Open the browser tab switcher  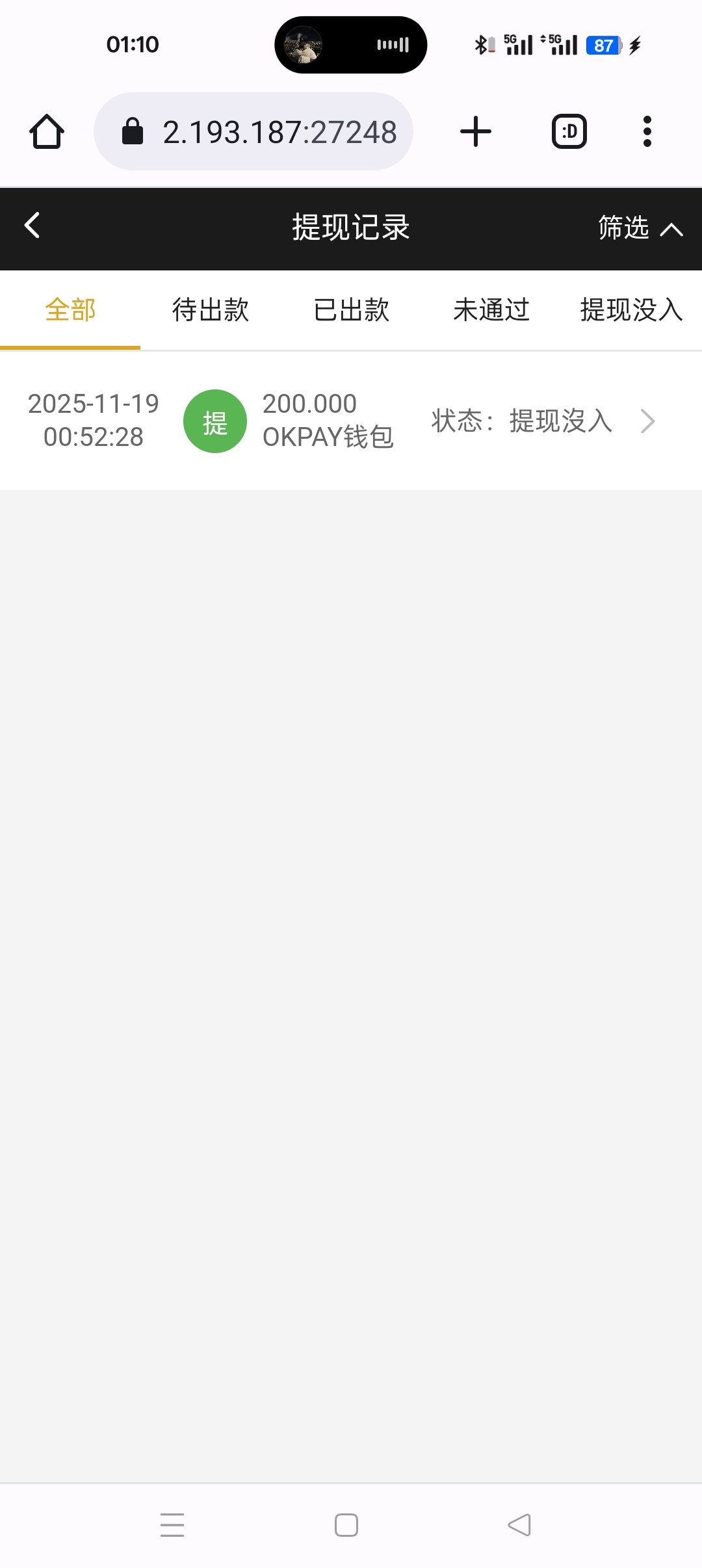569,132
